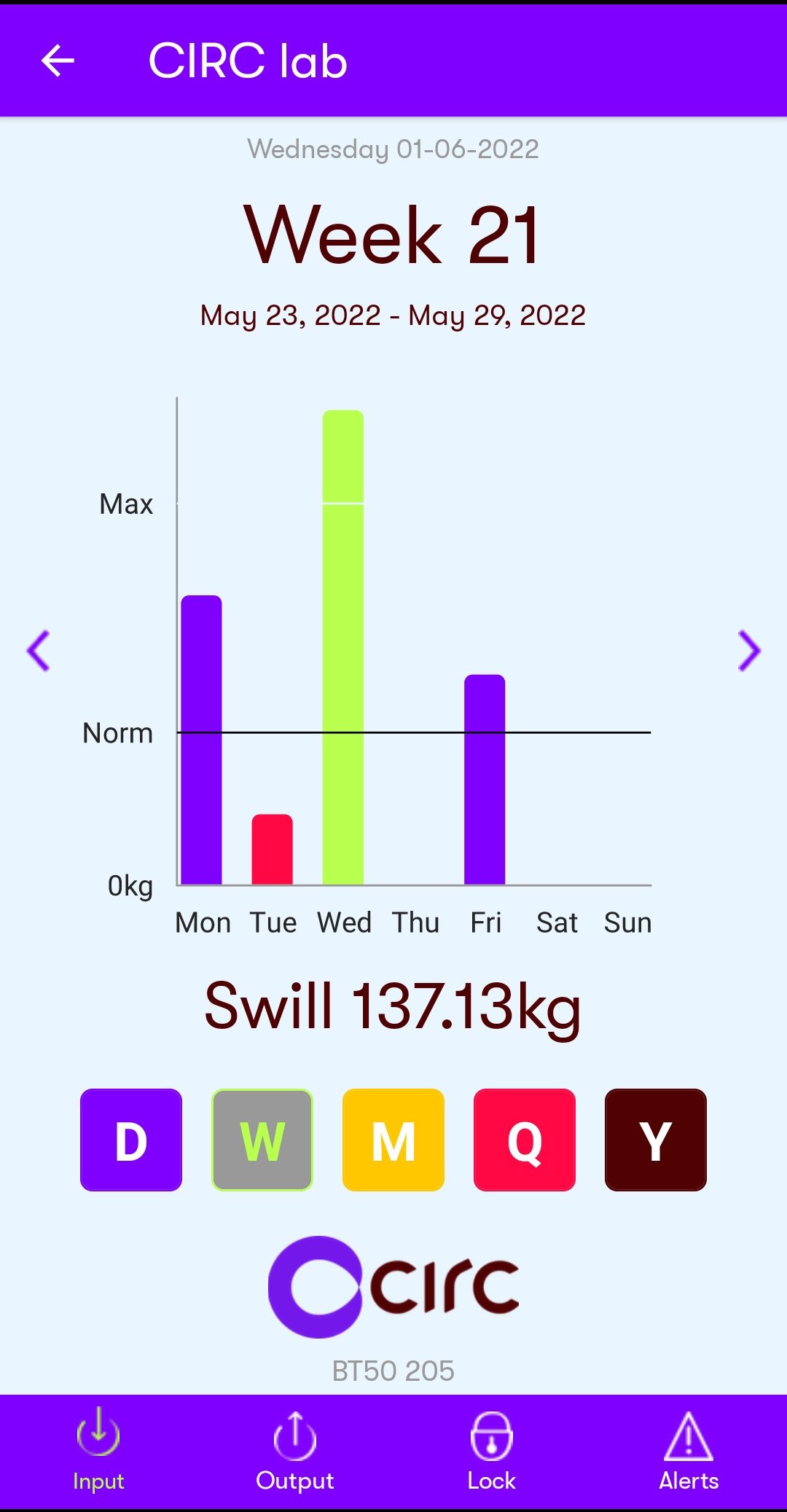Tap Tuesday's red bar on the chart
This screenshot has width=787, height=1512.
[272, 849]
